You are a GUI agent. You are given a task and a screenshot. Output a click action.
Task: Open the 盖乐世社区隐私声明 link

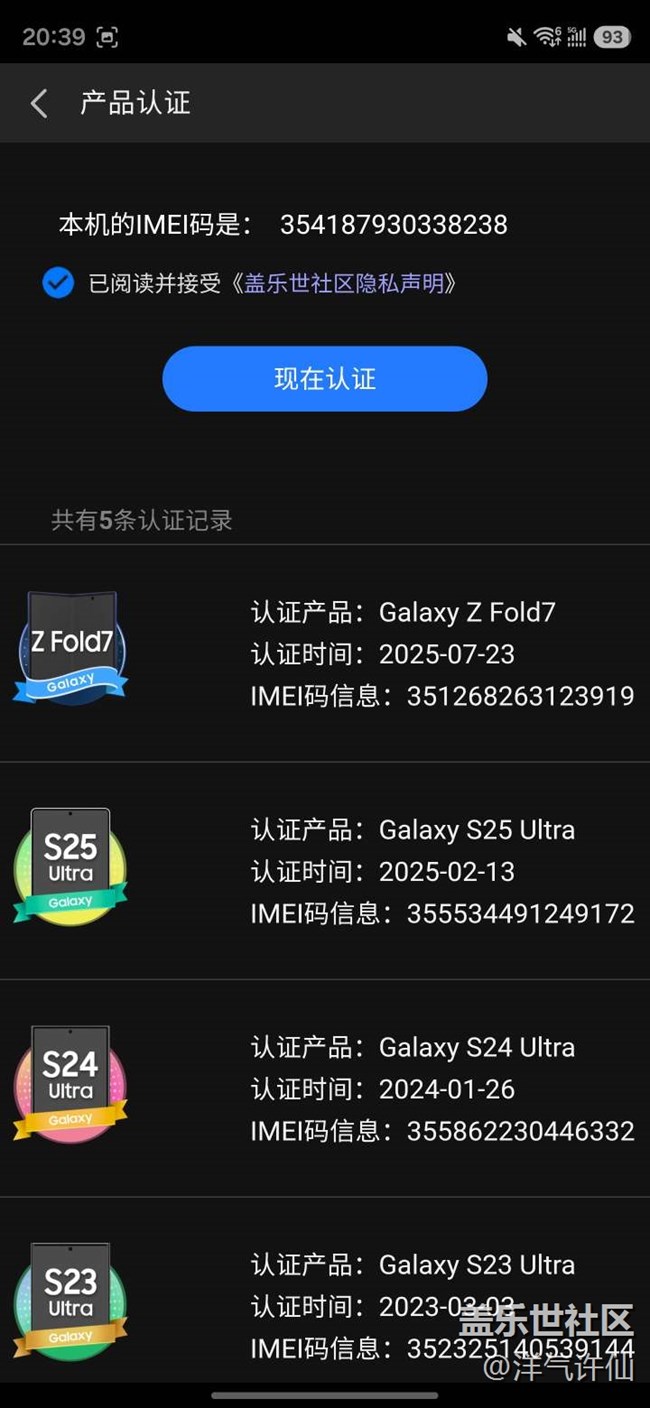tap(344, 283)
